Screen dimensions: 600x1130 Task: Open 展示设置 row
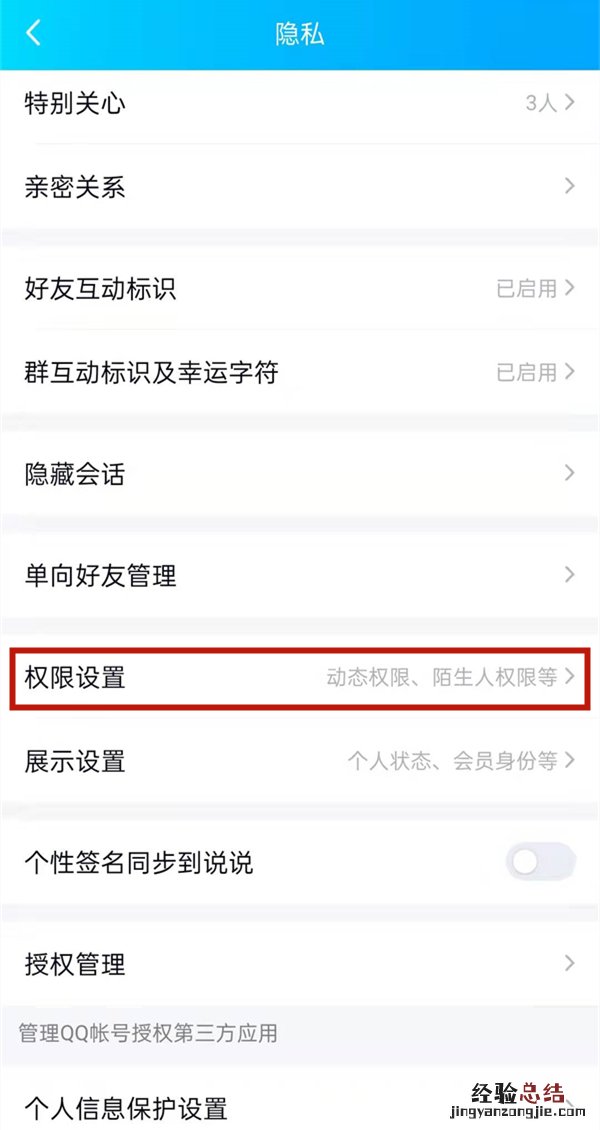pyautogui.click(x=300, y=761)
